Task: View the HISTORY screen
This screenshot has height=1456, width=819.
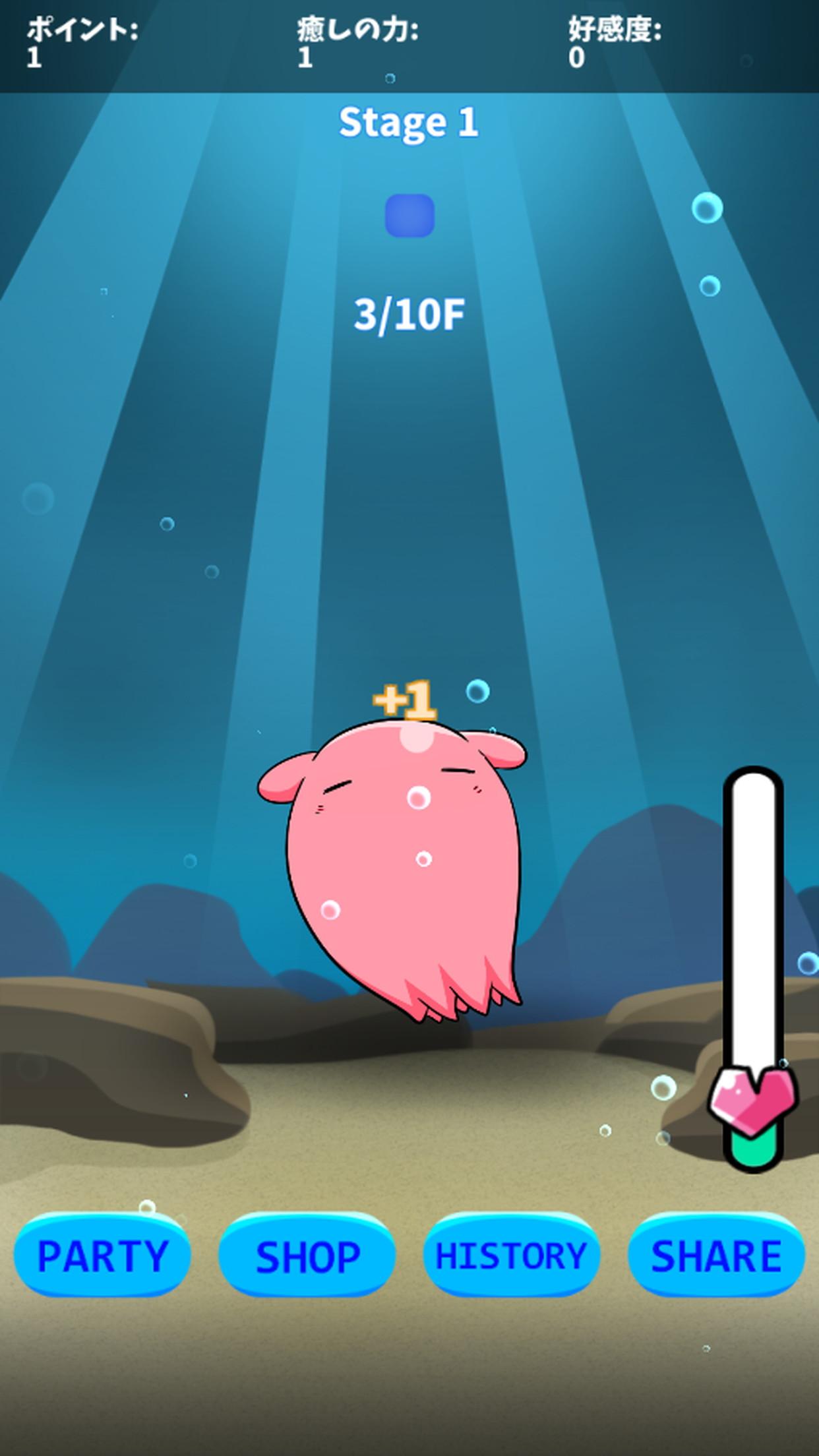Action: click(512, 1256)
